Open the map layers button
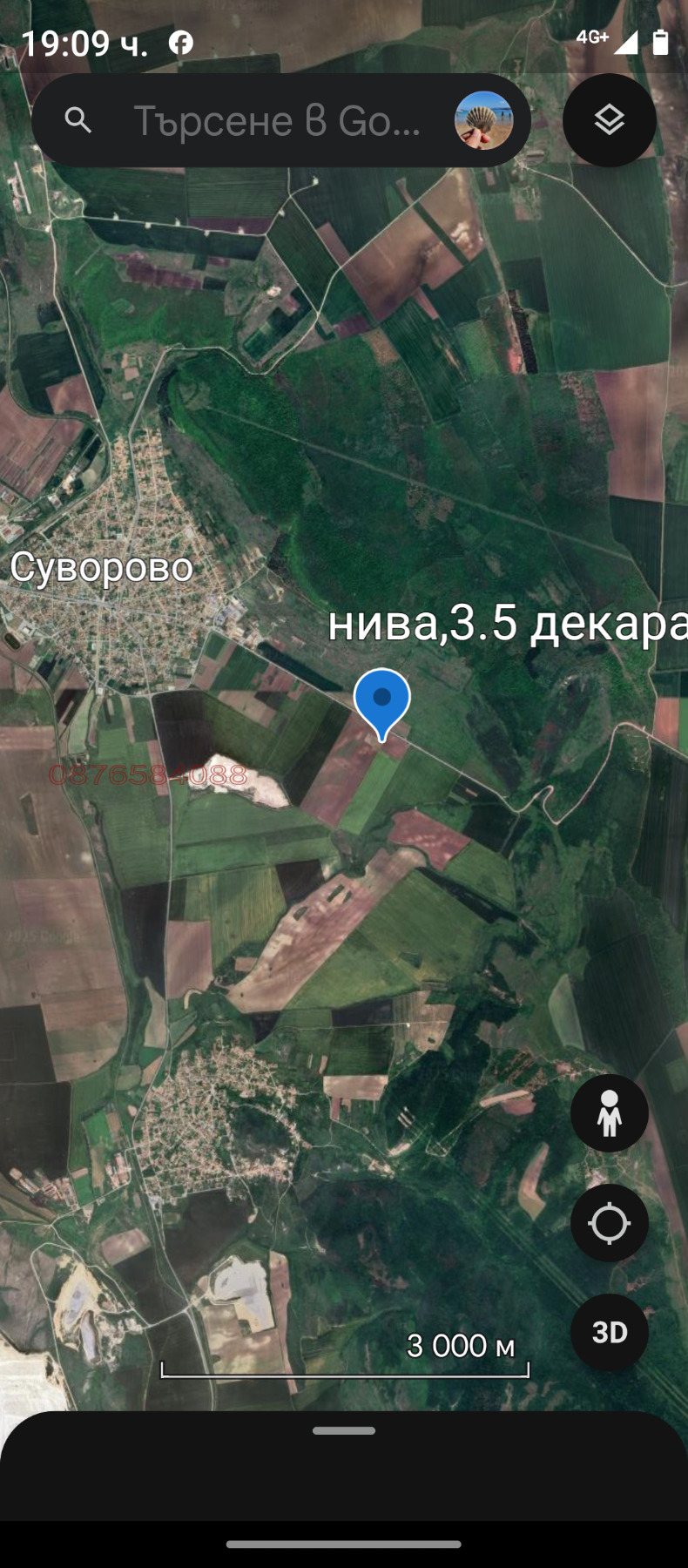This screenshot has width=688, height=1568. (609, 120)
